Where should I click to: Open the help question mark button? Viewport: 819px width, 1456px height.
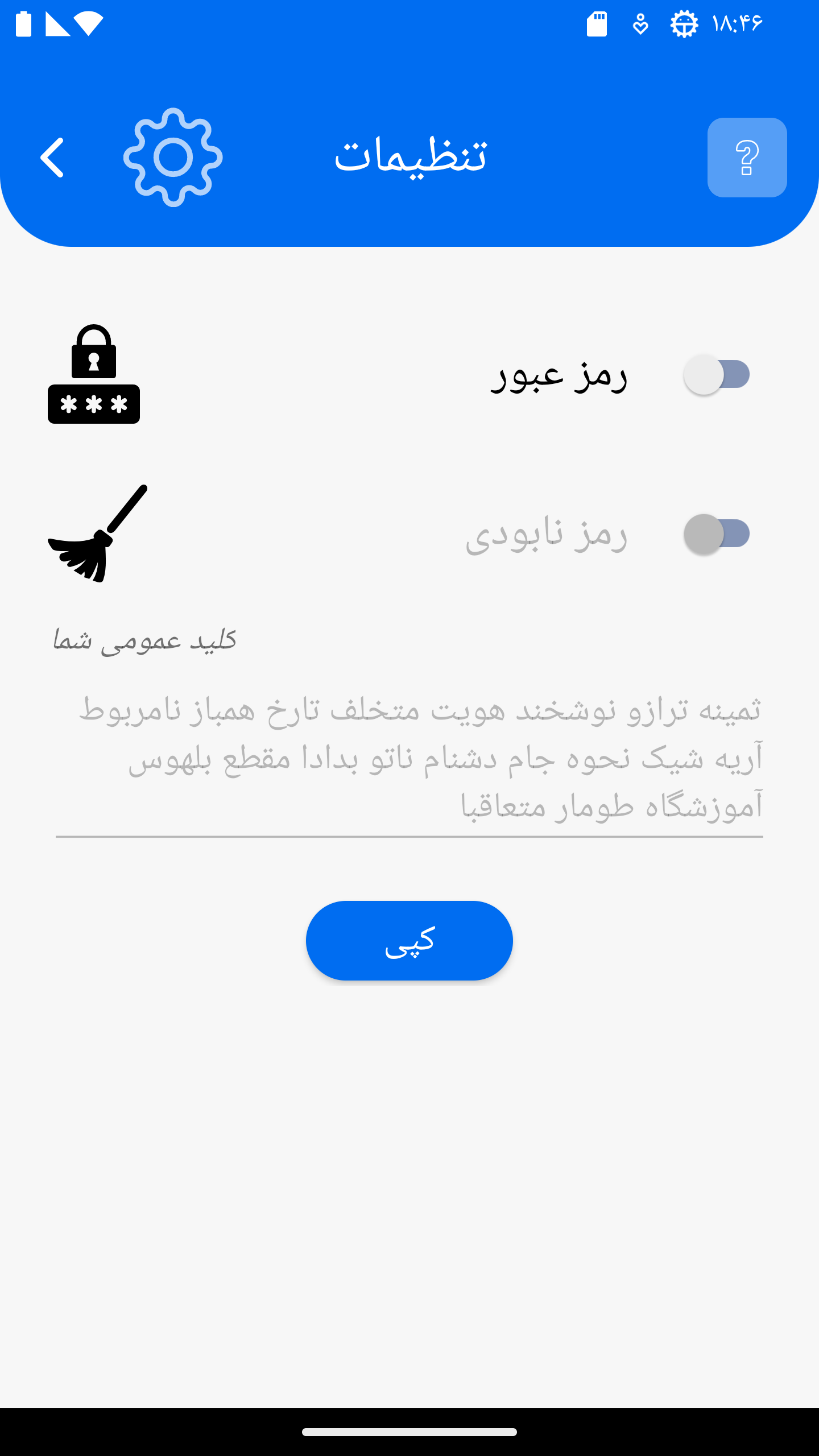tap(747, 158)
